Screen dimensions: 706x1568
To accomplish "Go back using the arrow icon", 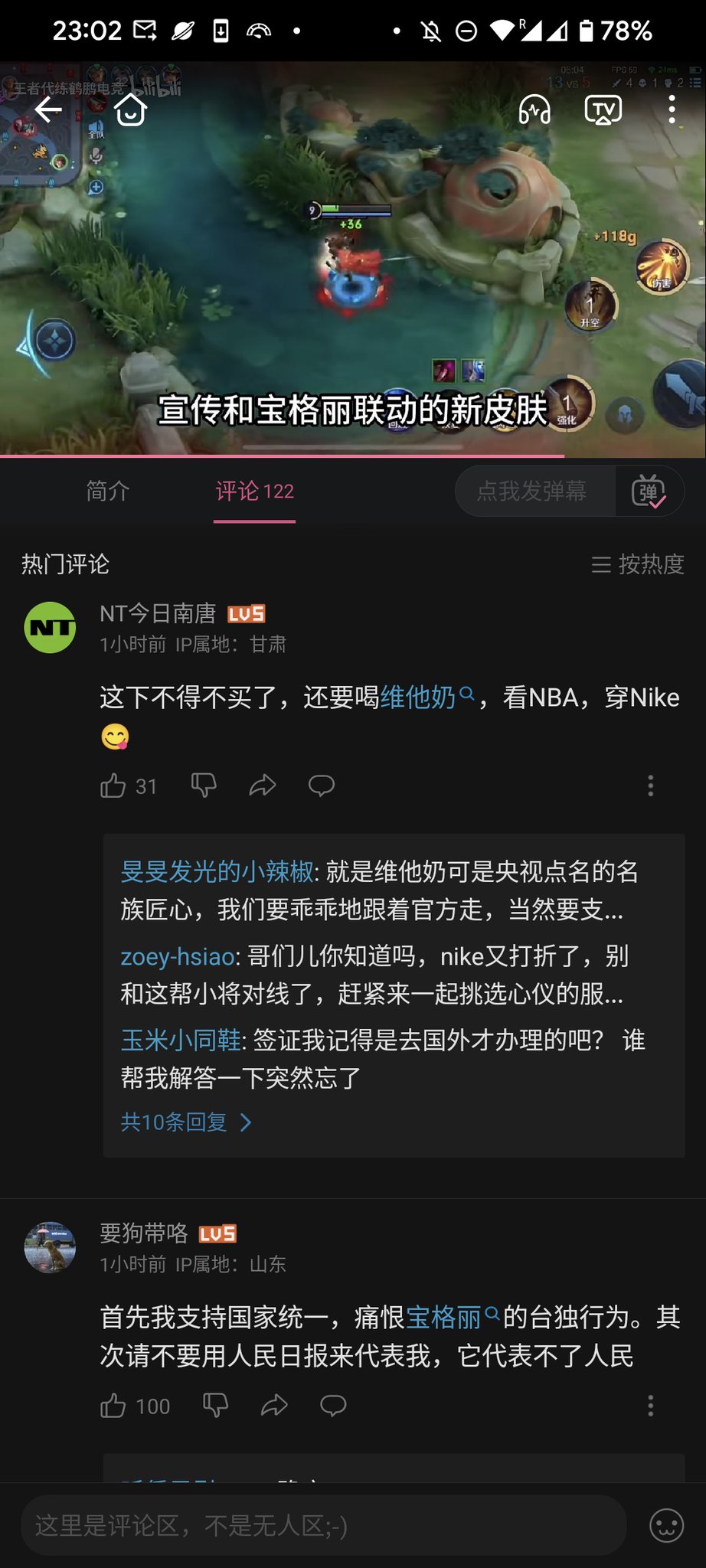I will point(48,110).
